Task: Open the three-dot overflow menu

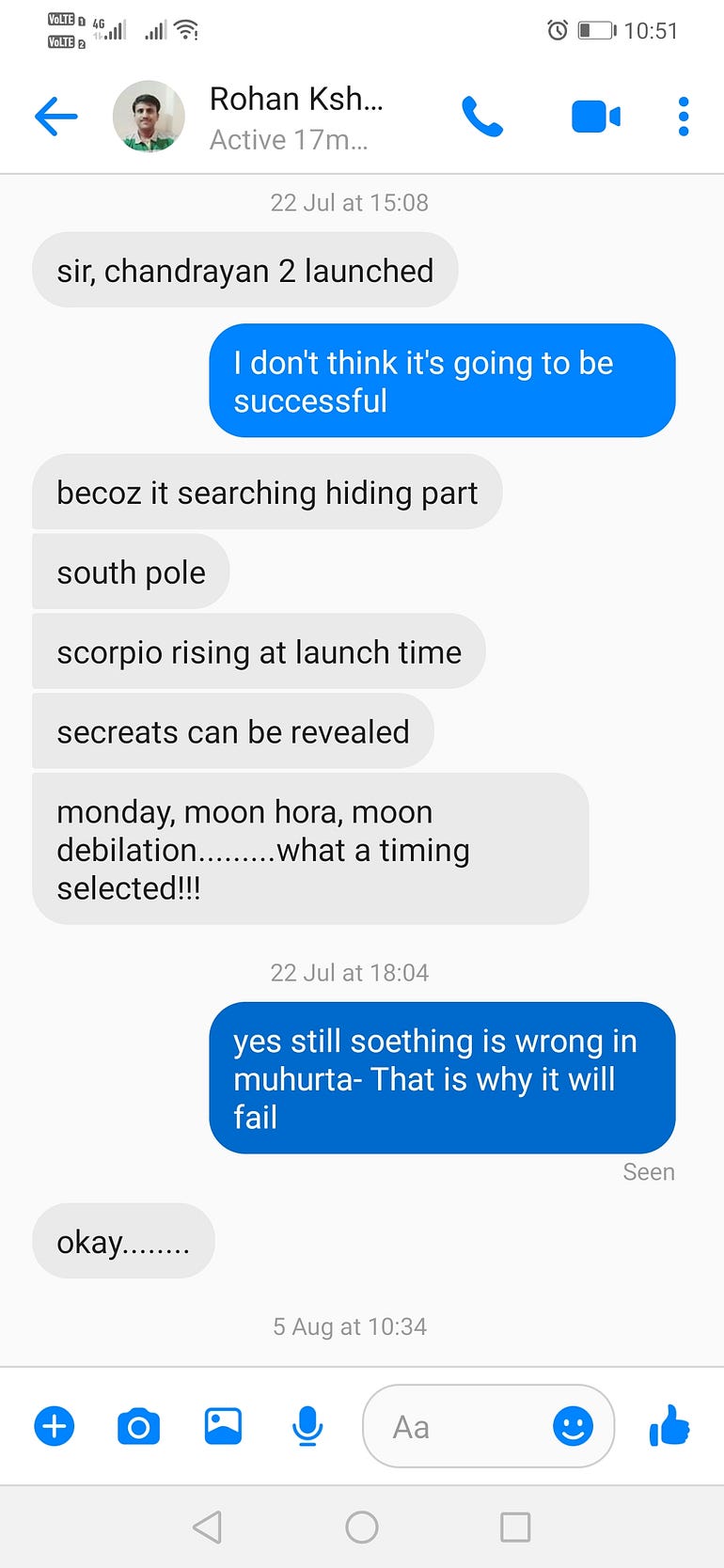Action: click(x=684, y=118)
